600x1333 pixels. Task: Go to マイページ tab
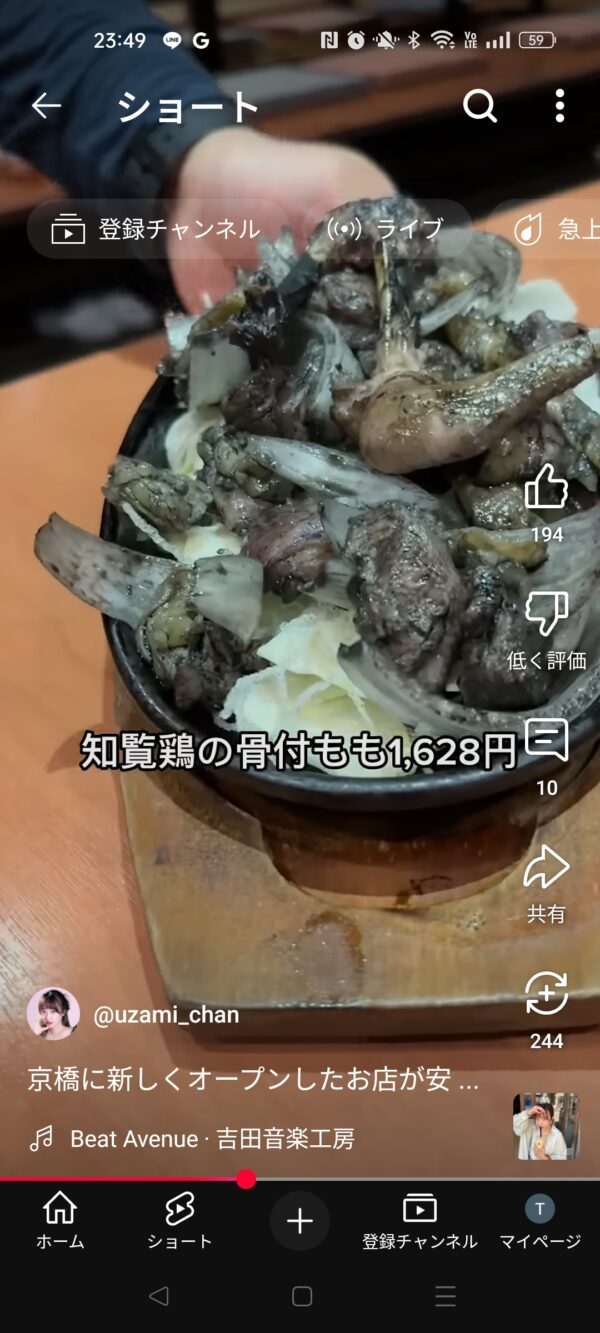[540, 1220]
